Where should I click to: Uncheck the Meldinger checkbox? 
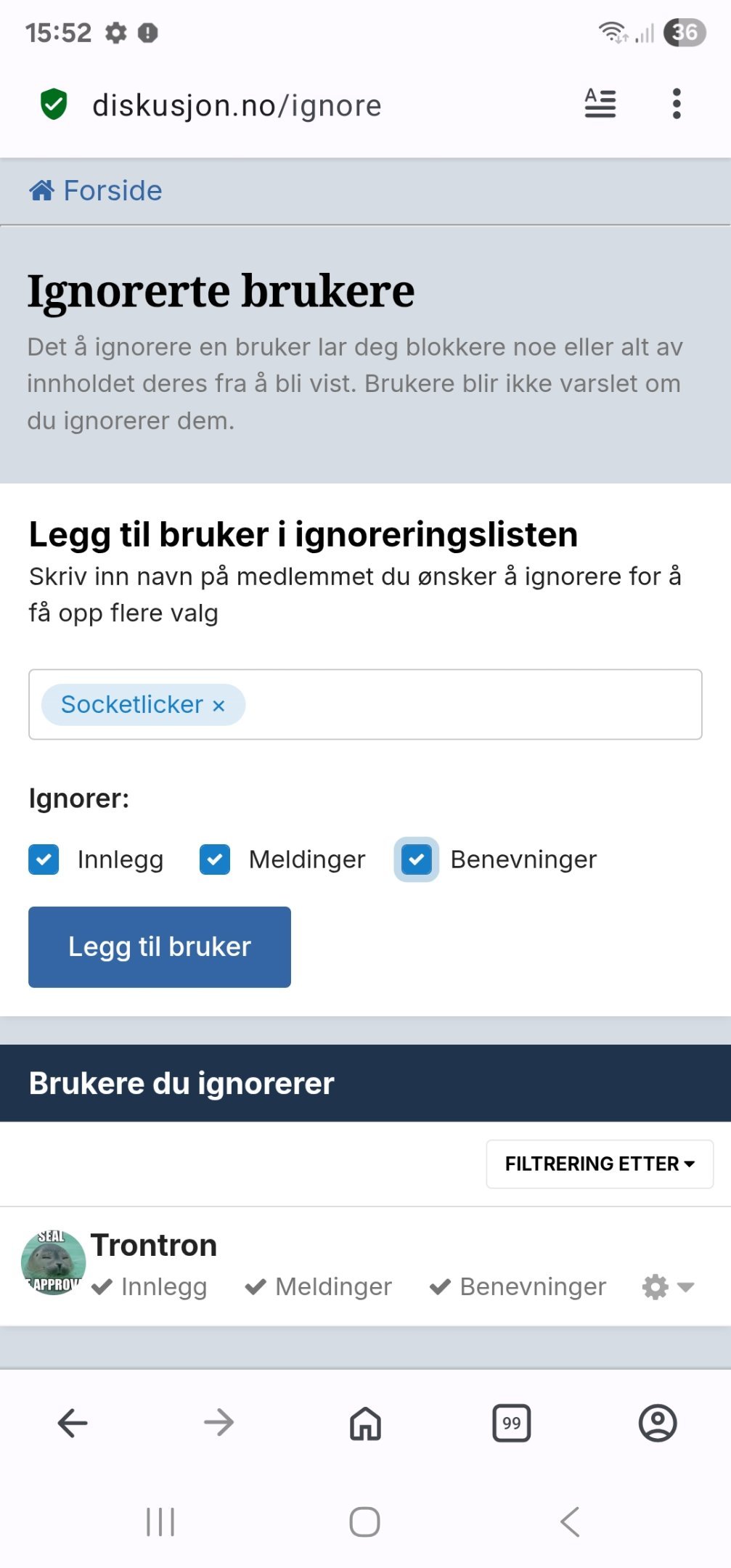(x=215, y=859)
